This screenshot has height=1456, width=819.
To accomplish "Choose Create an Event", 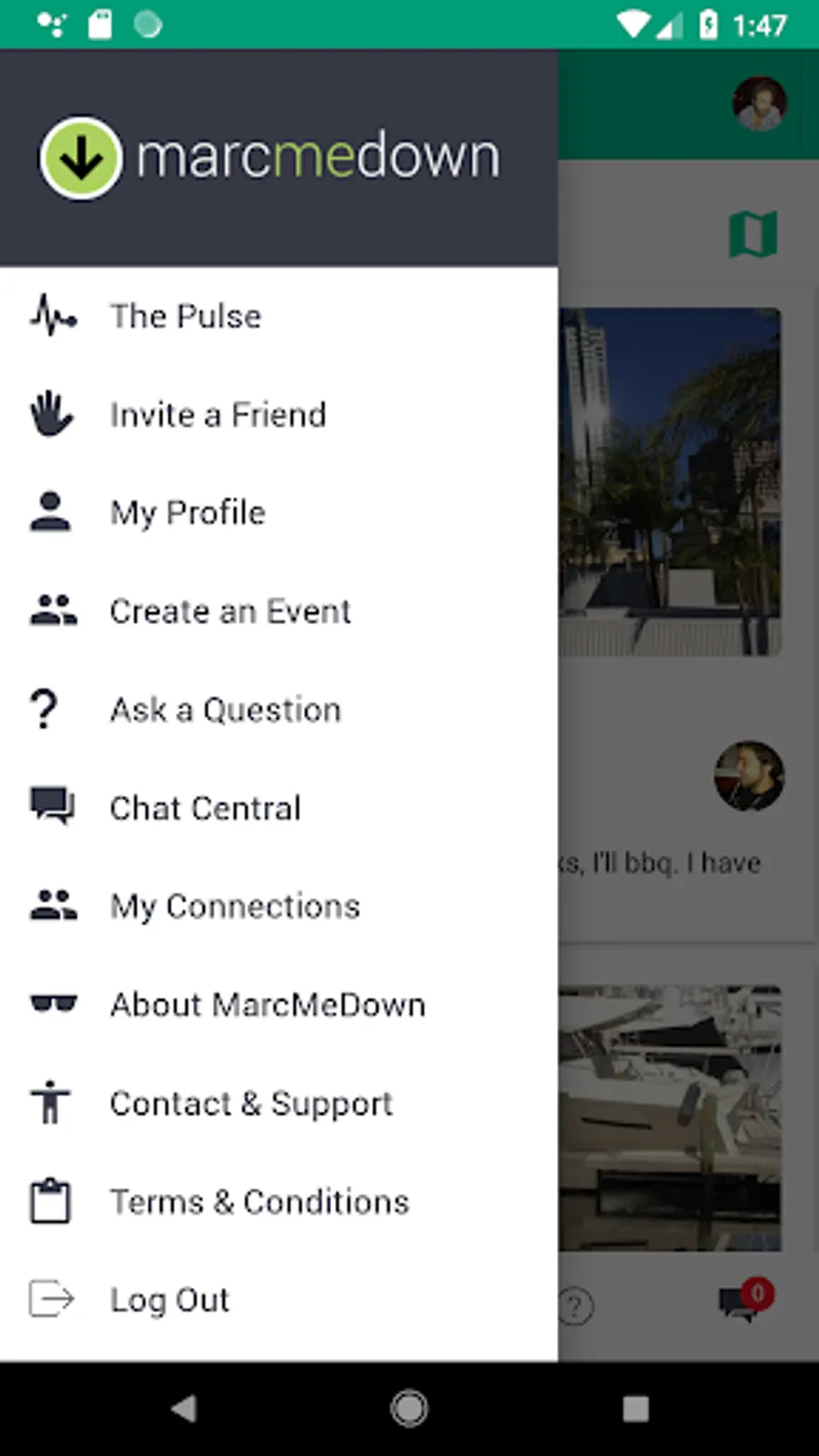I will [x=229, y=612].
